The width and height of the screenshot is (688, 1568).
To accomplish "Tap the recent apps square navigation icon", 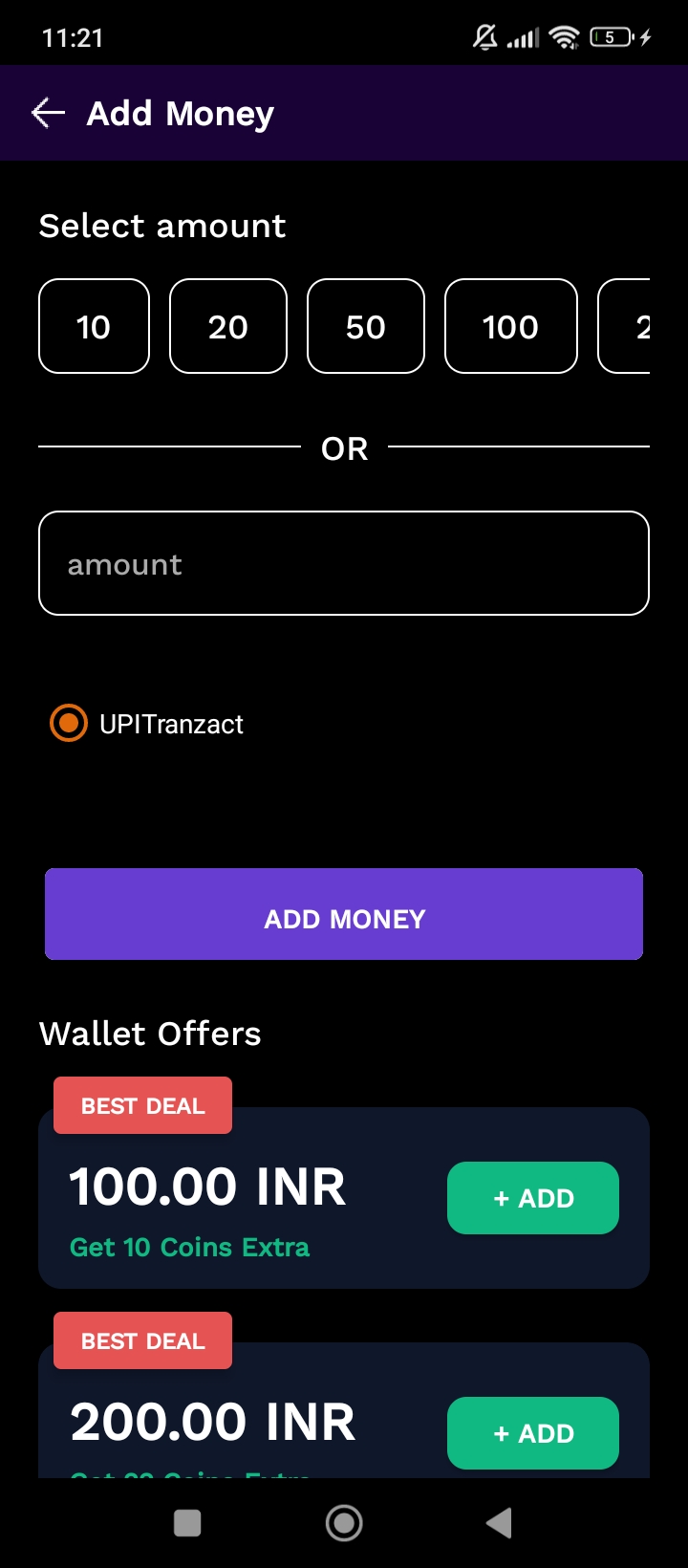I will point(187,1522).
